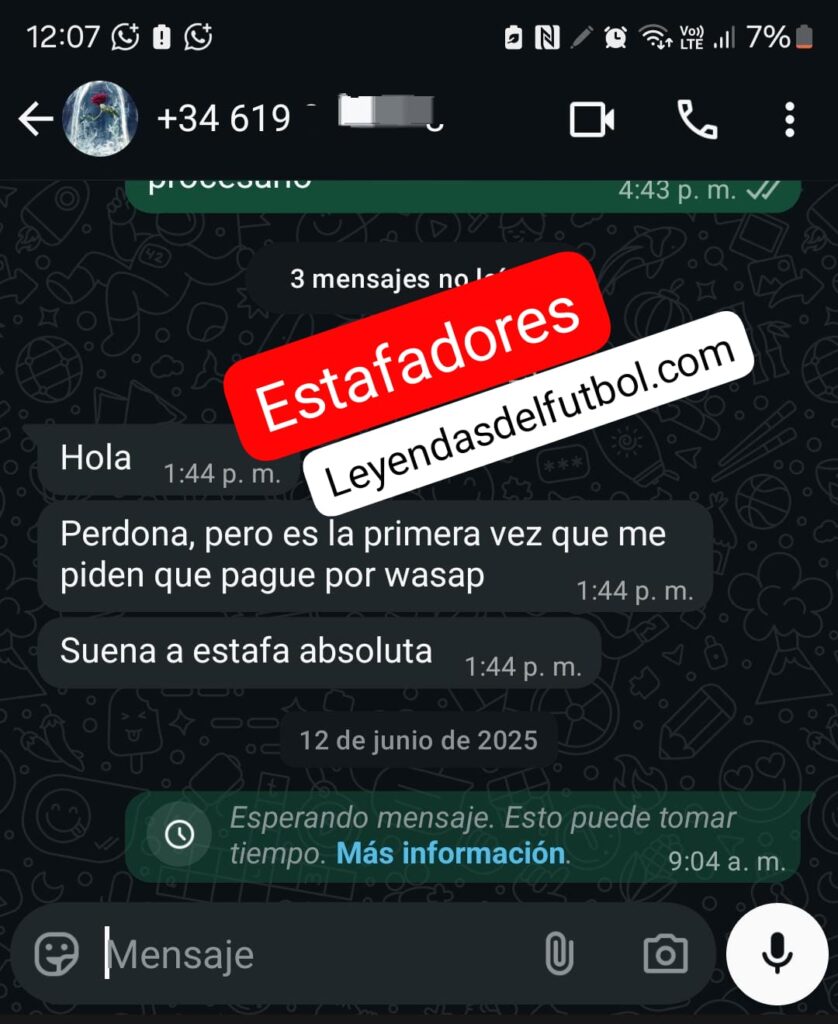
Task: Open the overflow menu
Action: (789, 120)
